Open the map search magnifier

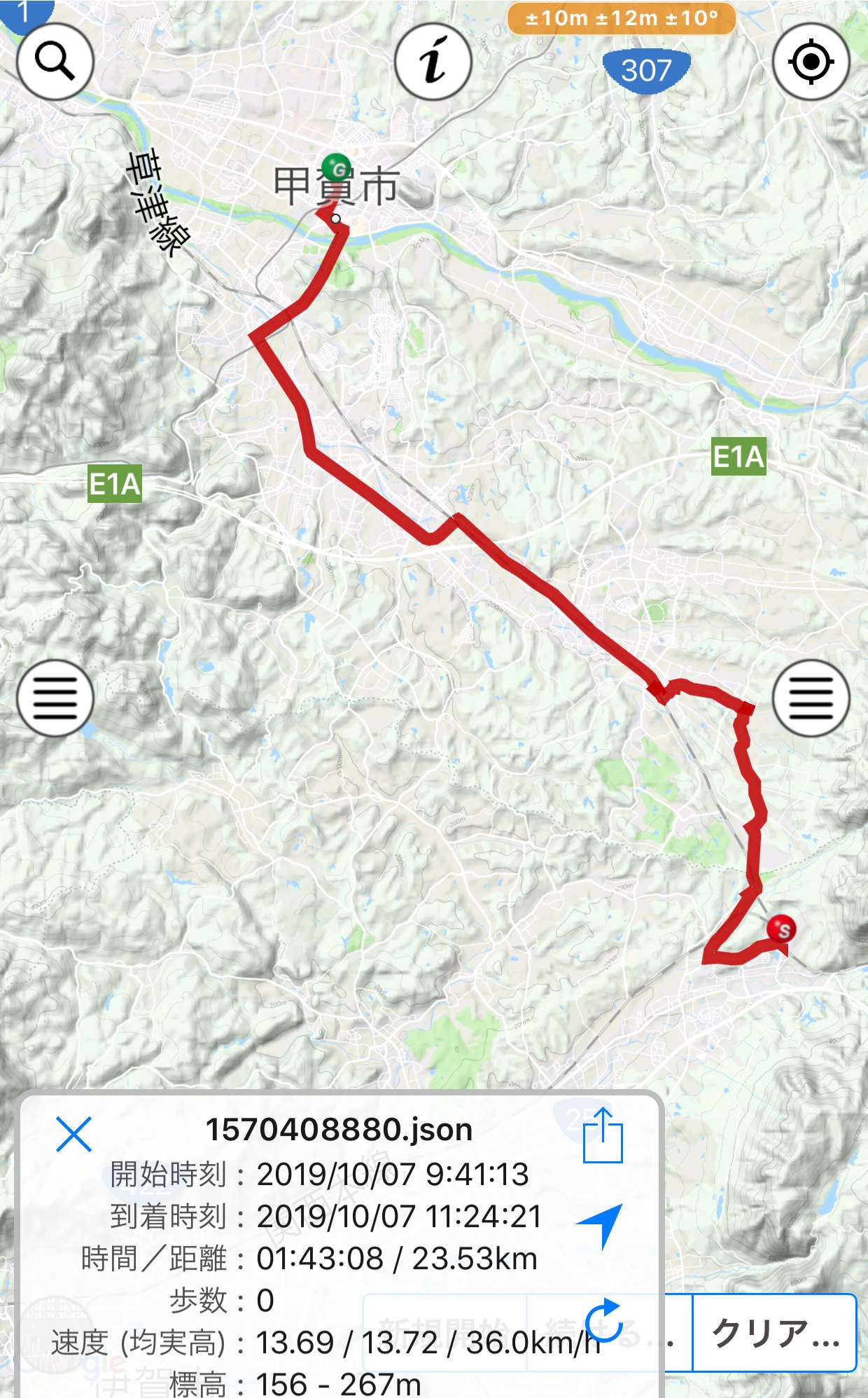[55, 62]
